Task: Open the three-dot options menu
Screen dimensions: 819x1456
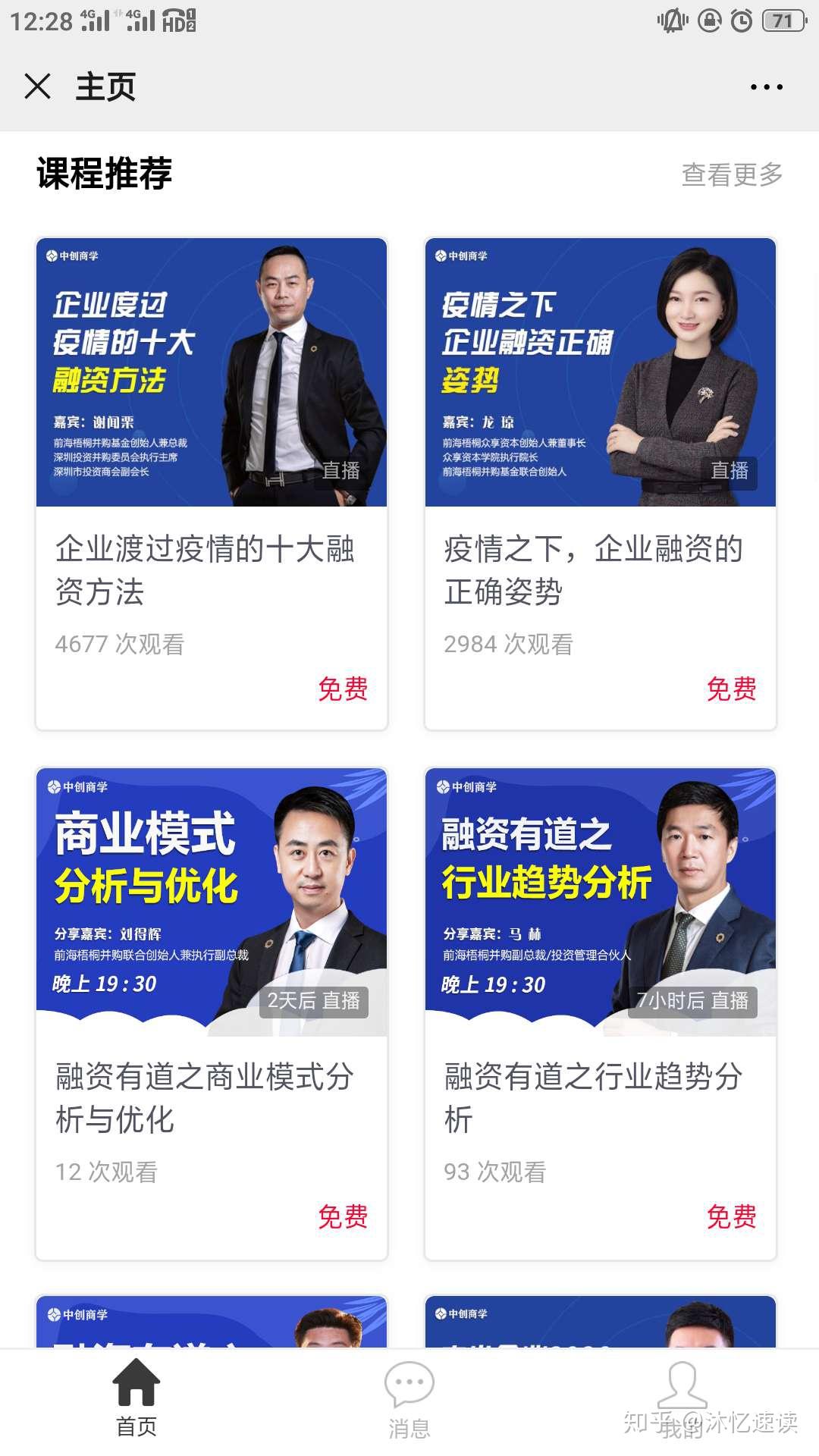Action: tap(765, 86)
